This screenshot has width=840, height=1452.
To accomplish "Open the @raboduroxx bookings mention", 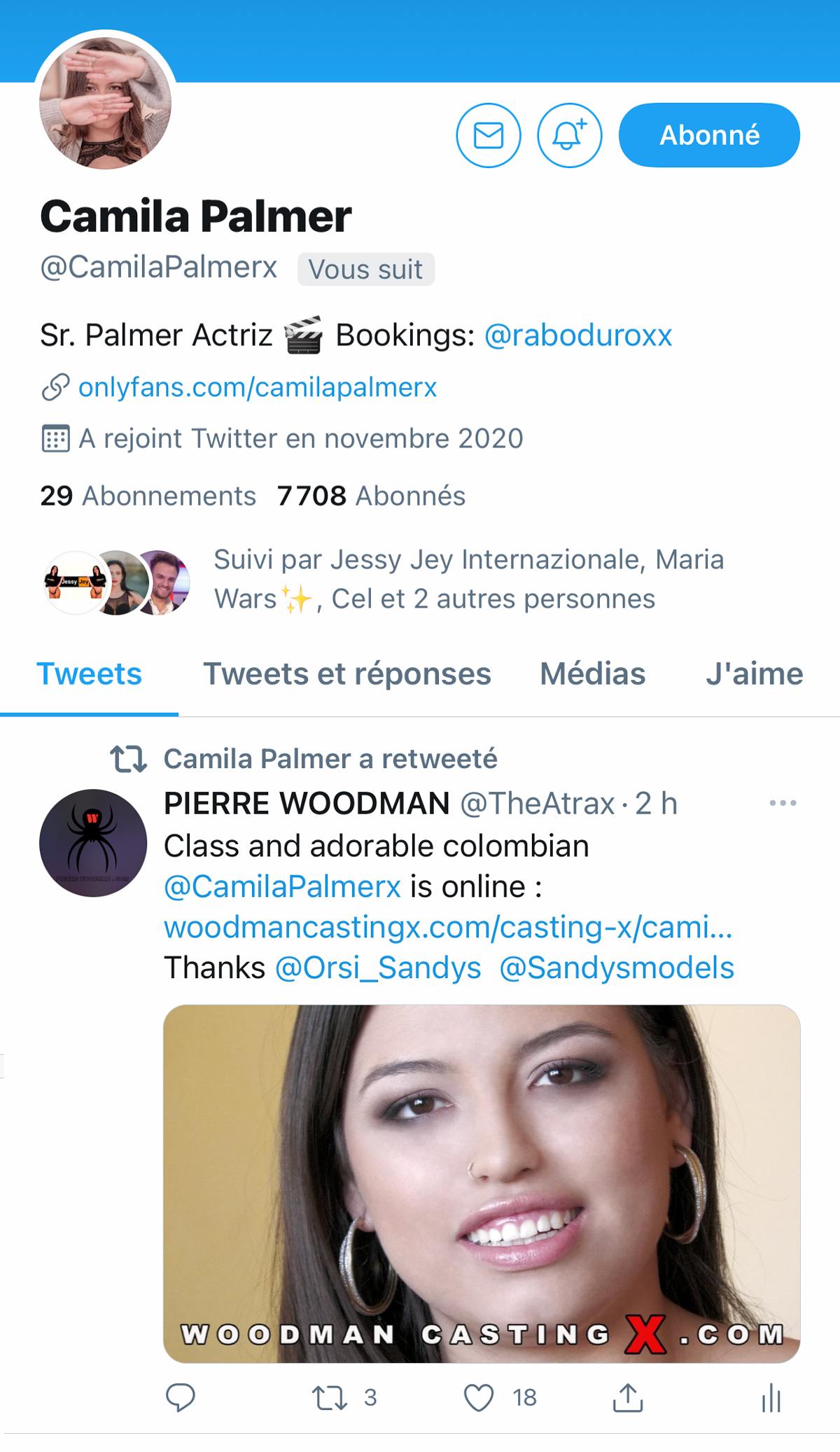I will pos(577,335).
